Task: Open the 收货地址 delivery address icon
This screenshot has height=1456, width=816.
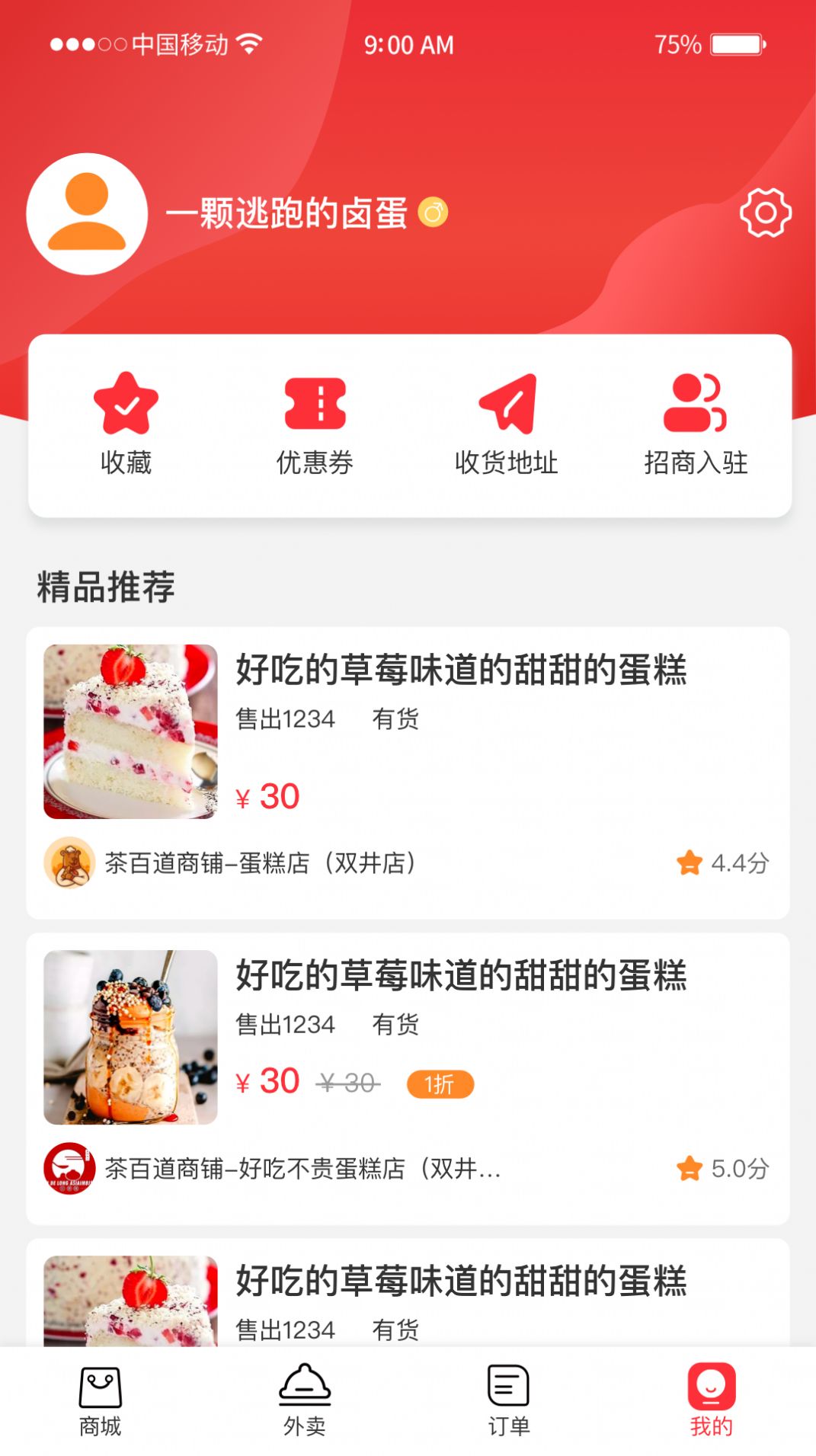Action: click(x=507, y=403)
